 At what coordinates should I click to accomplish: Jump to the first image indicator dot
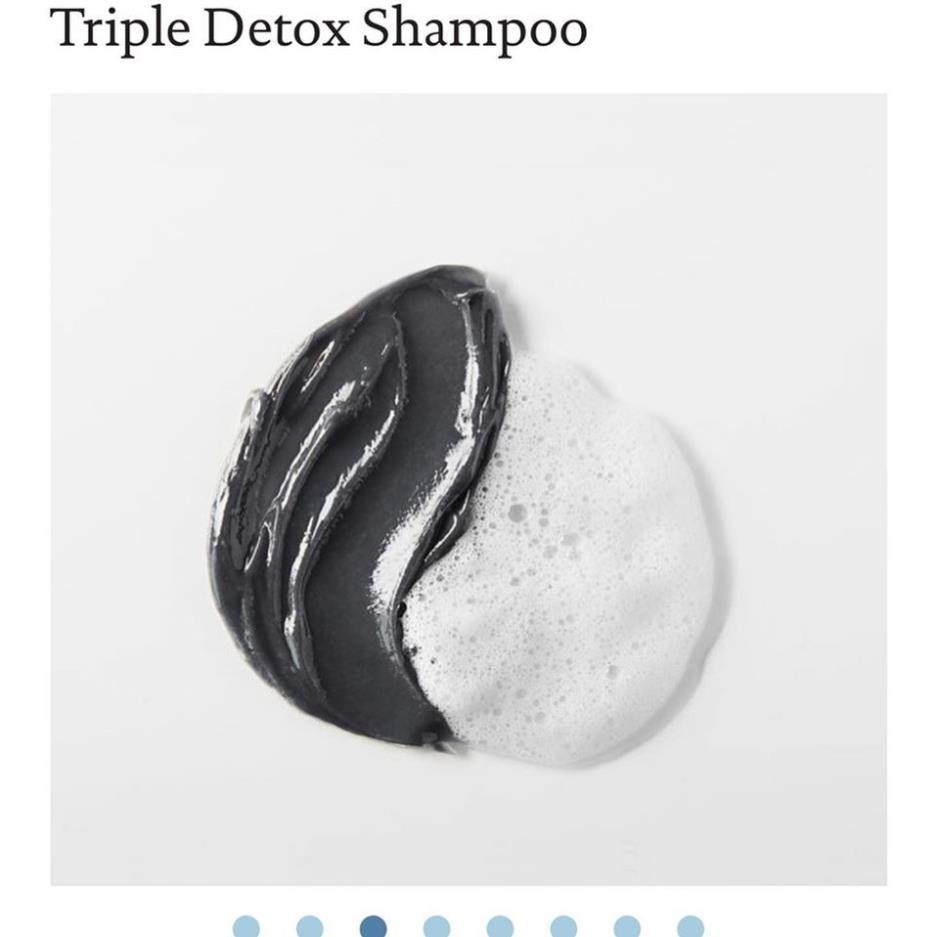pos(246,927)
